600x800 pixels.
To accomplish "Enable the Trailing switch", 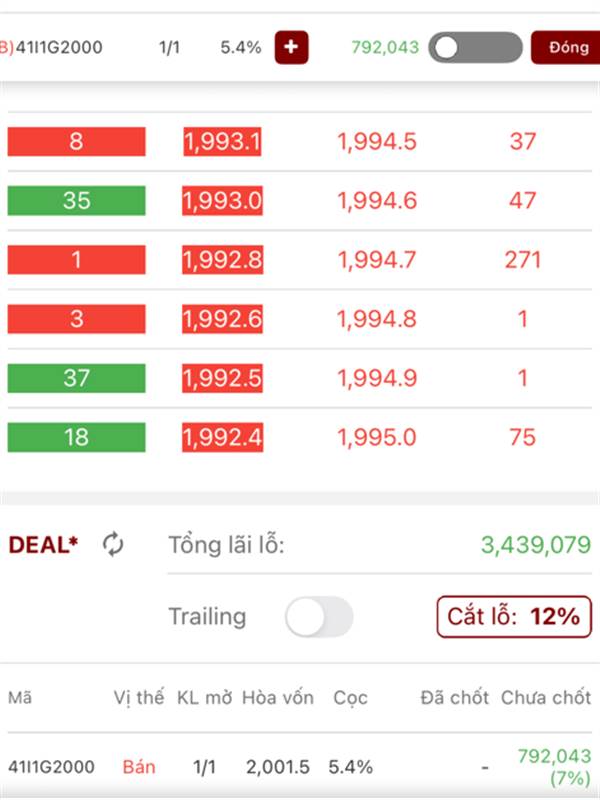I will [318, 617].
